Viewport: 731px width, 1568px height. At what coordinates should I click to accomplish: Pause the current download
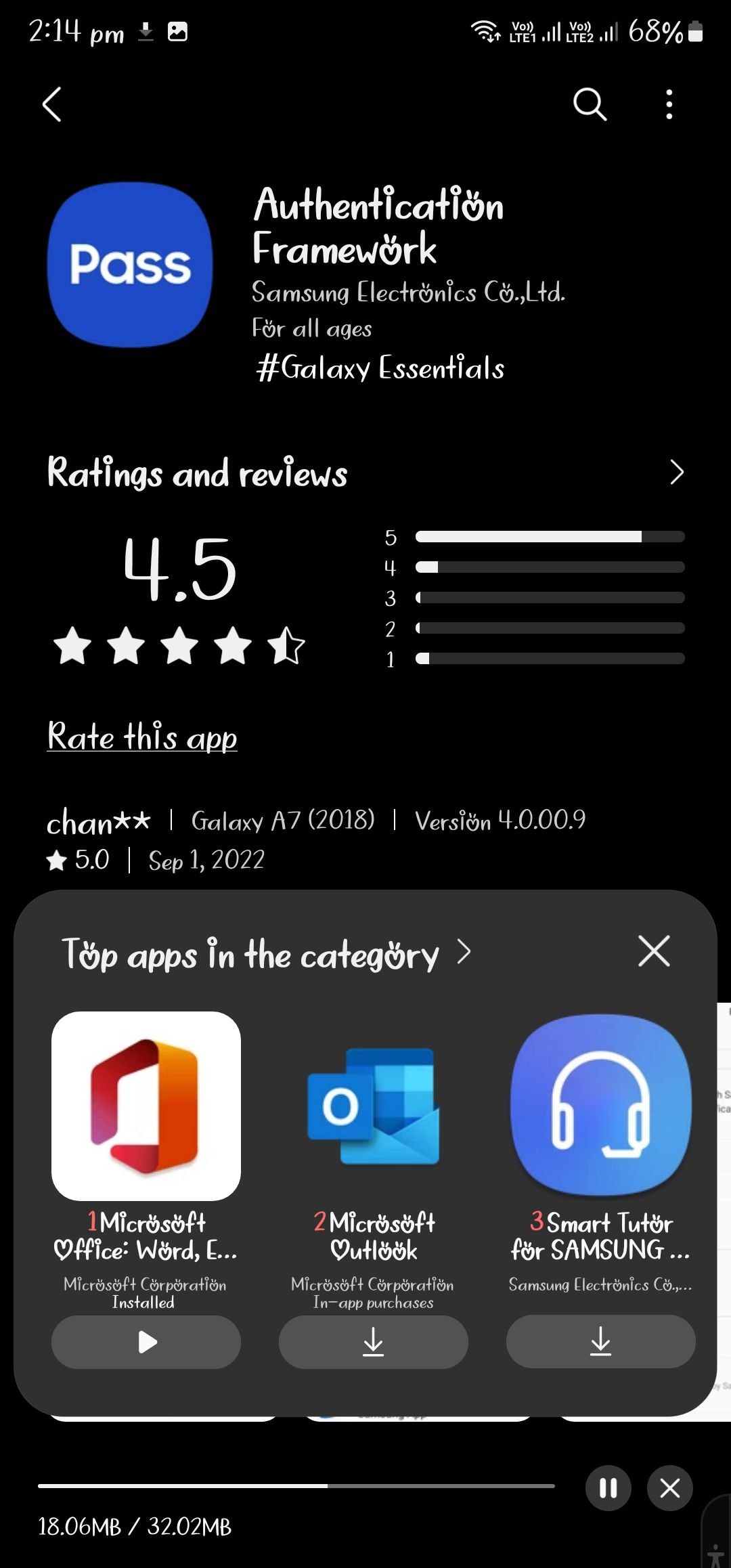click(x=608, y=1488)
